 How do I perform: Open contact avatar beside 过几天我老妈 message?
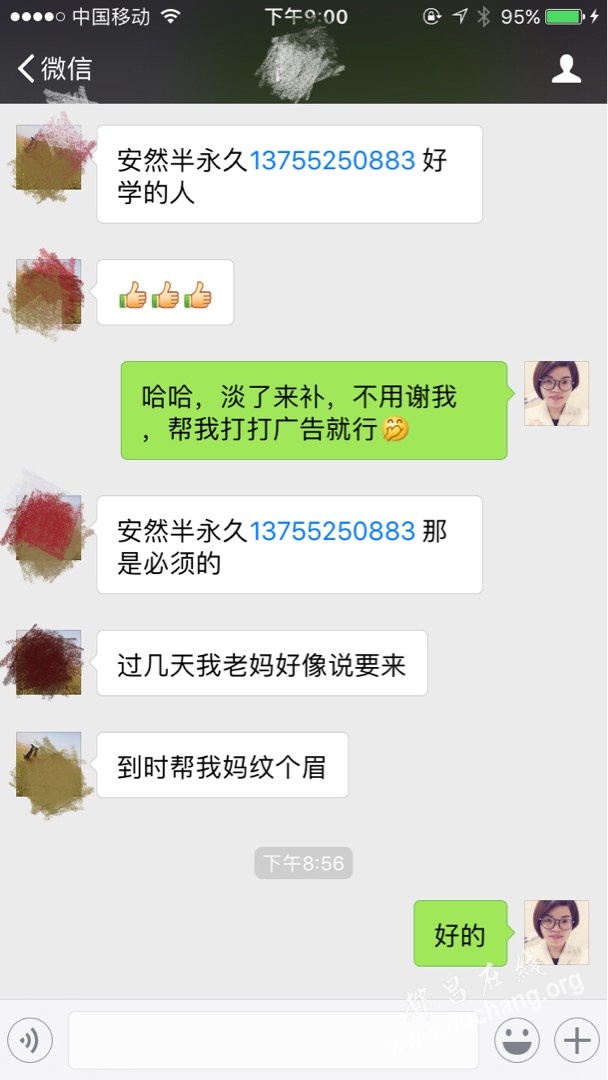(x=48, y=662)
